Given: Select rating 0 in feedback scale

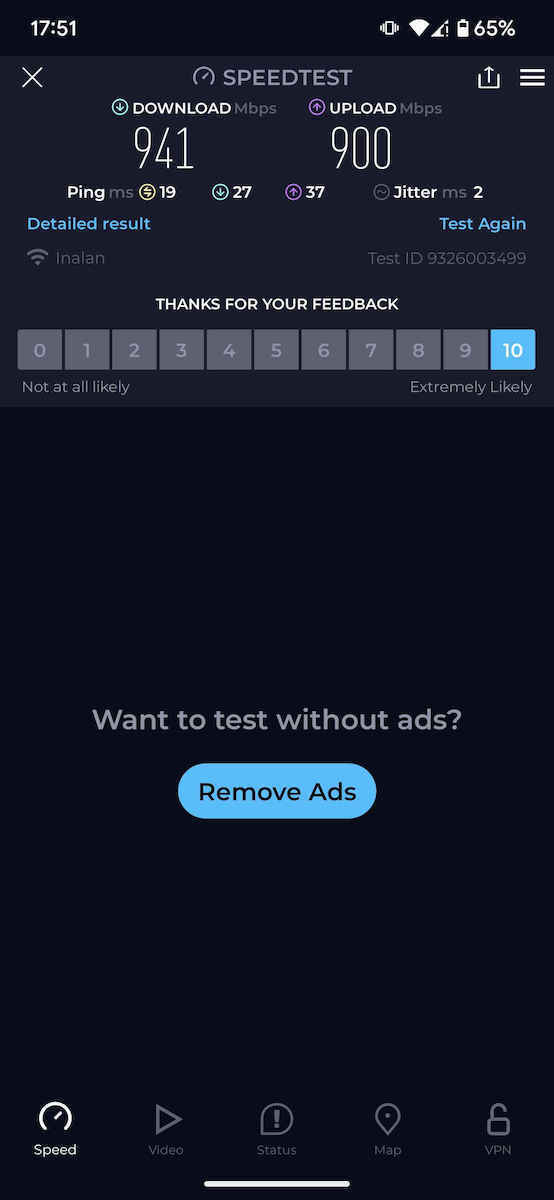Looking at the screenshot, I should coord(40,350).
